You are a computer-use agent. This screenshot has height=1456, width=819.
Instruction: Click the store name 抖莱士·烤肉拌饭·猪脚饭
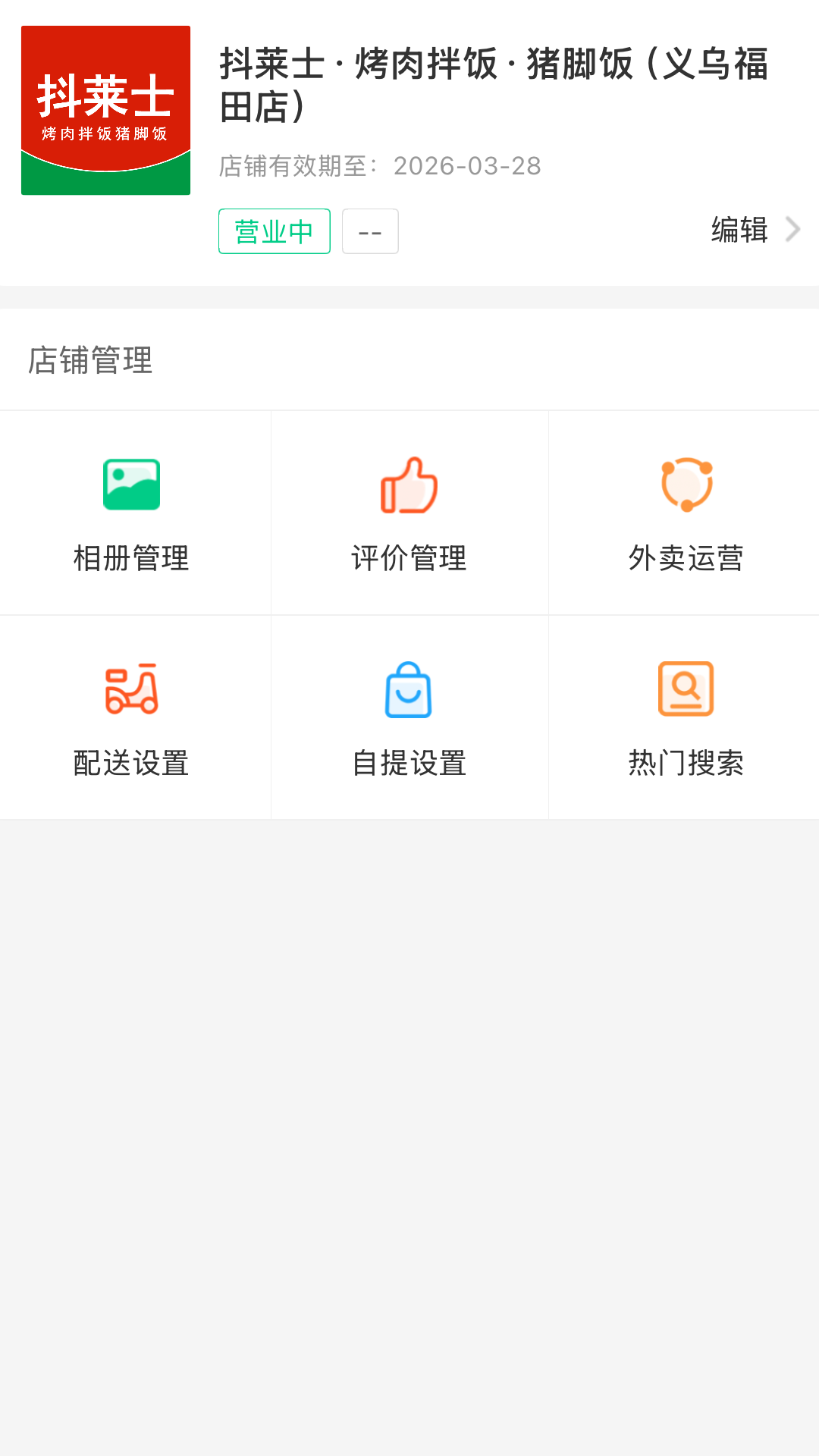[493, 83]
